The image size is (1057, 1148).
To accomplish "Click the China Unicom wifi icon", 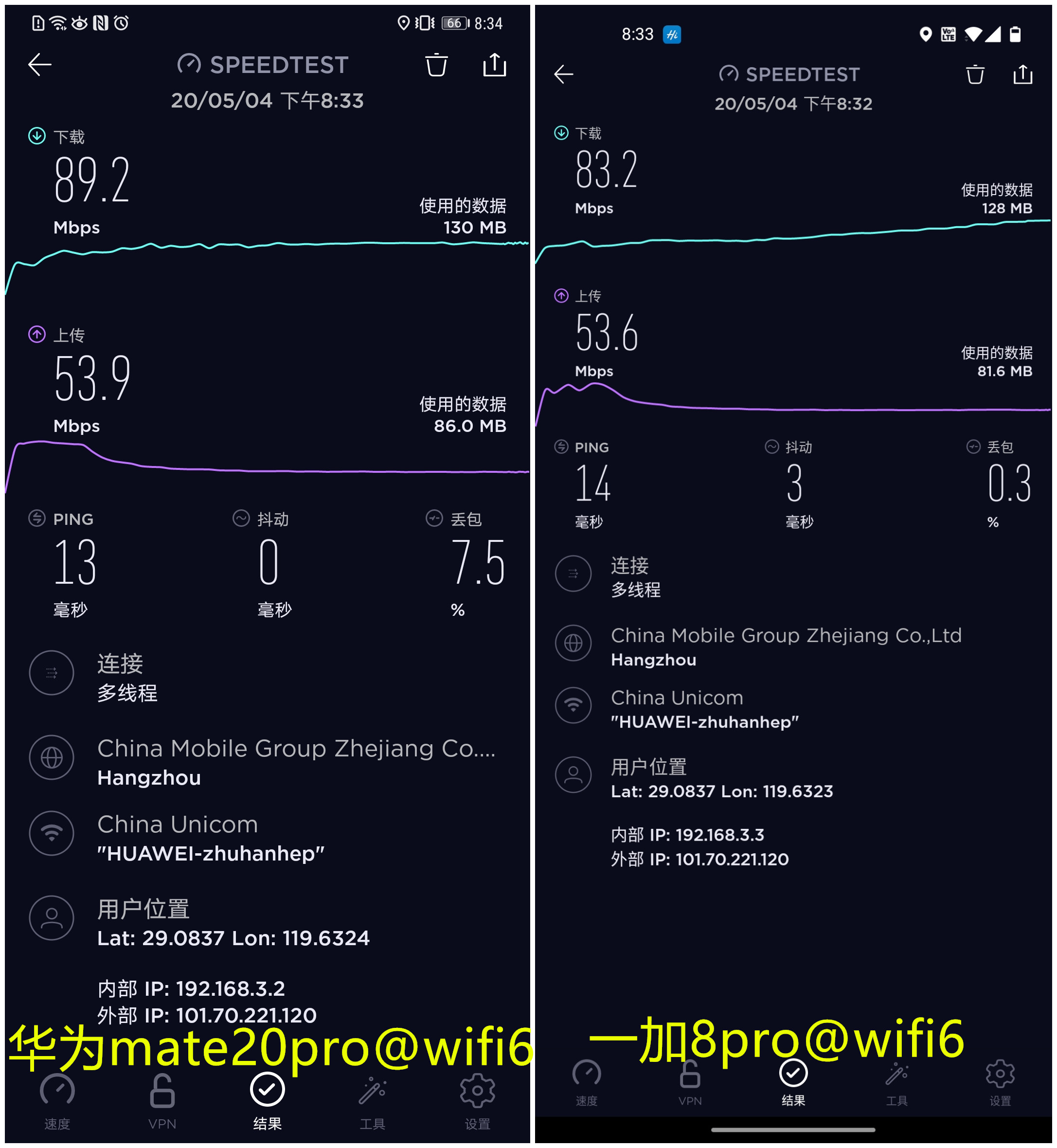I will (52, 833).
